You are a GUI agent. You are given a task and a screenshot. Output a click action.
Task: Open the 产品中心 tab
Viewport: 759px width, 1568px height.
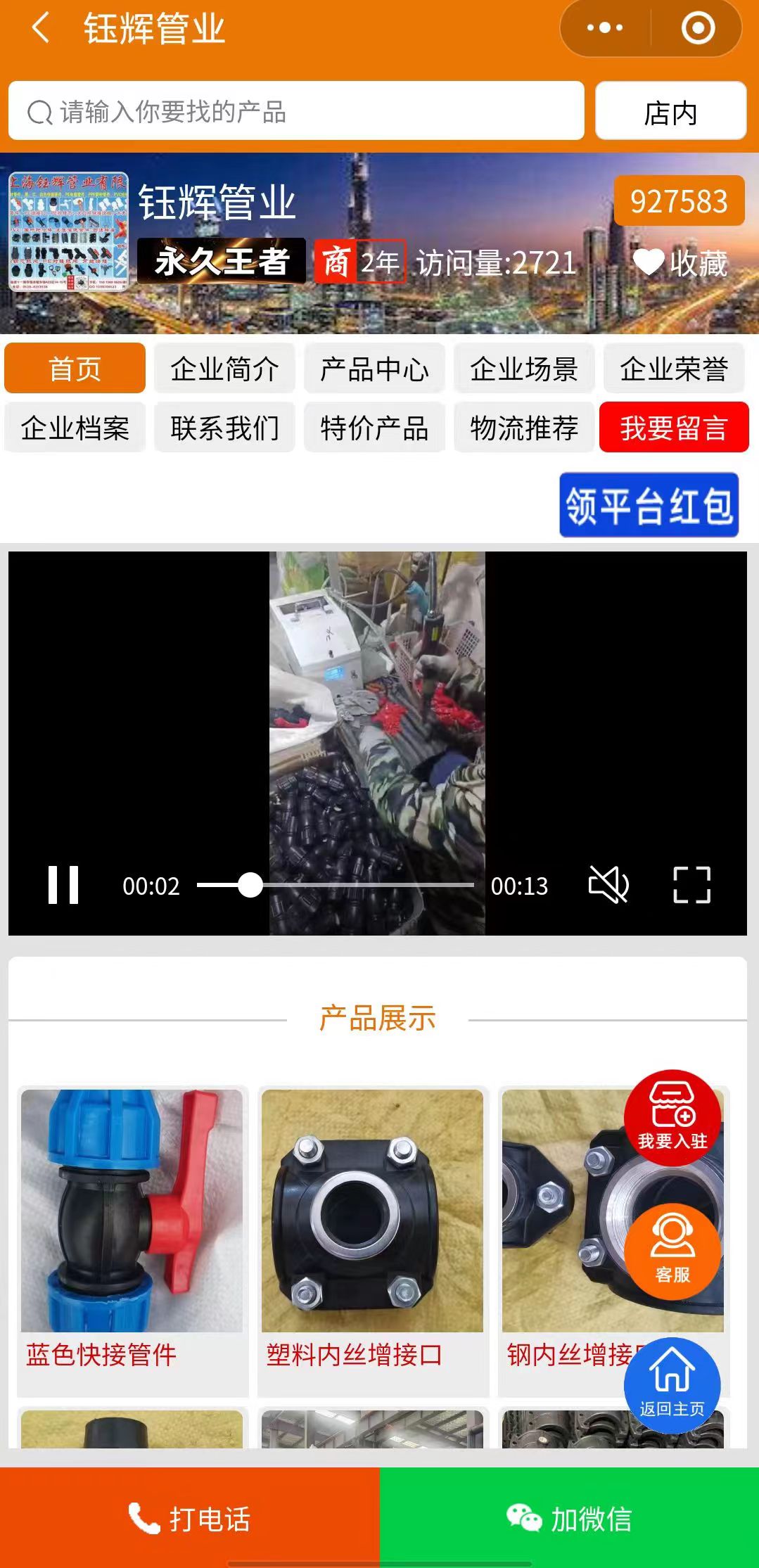pos(374,369)
